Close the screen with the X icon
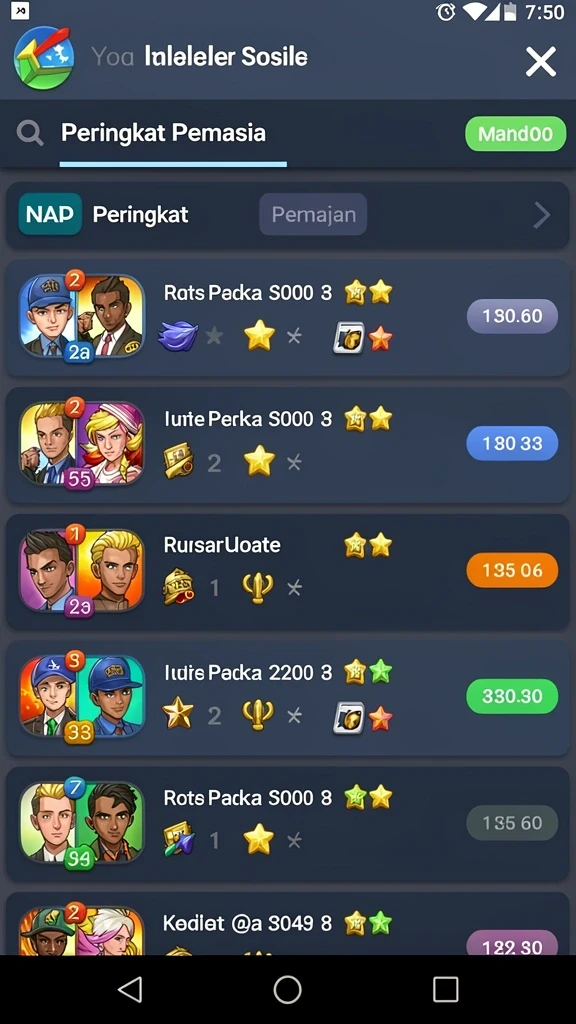Viewport: 576px width, 1024px height. click(x=541, y=62)
